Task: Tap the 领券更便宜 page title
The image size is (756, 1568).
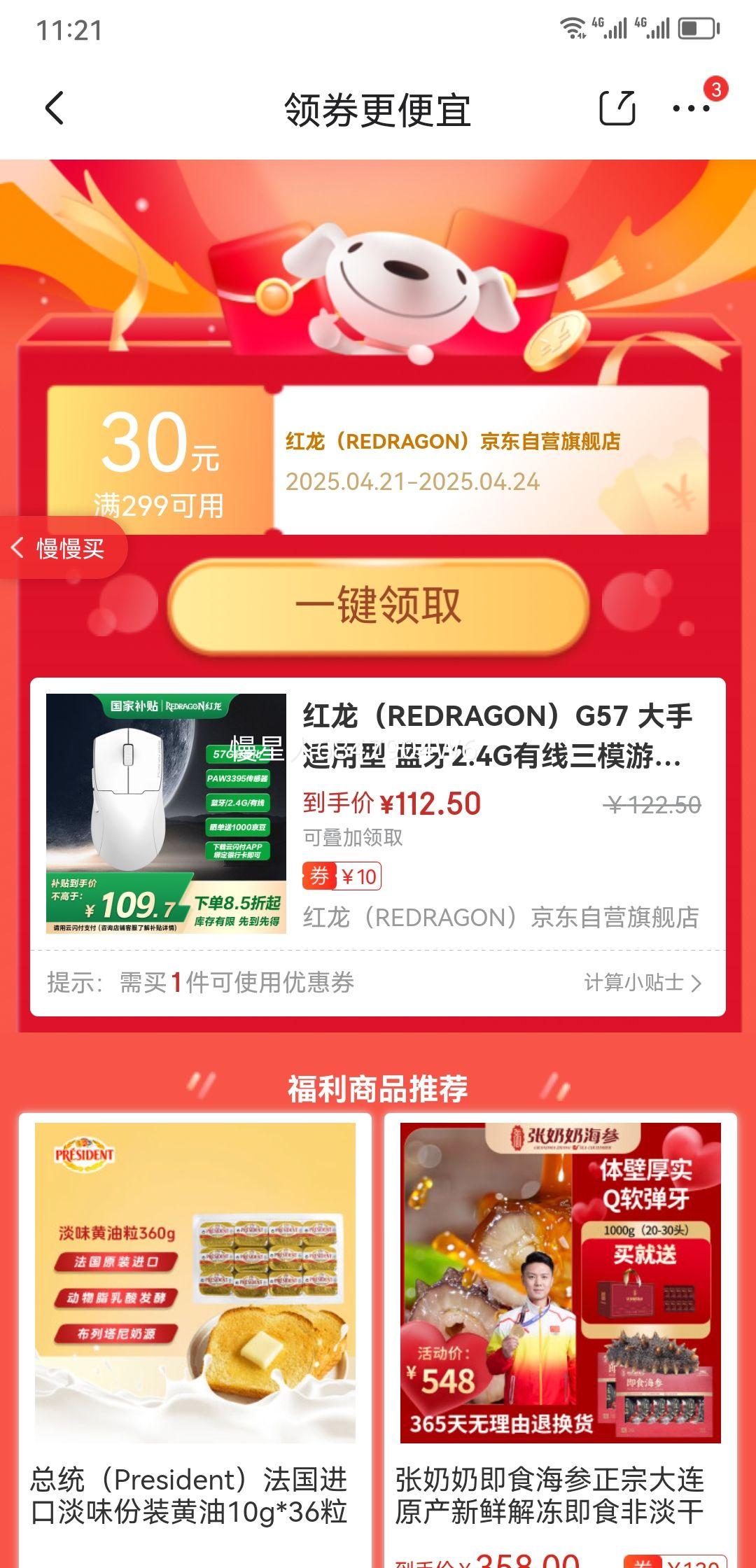Action: [x=378, y=108]
